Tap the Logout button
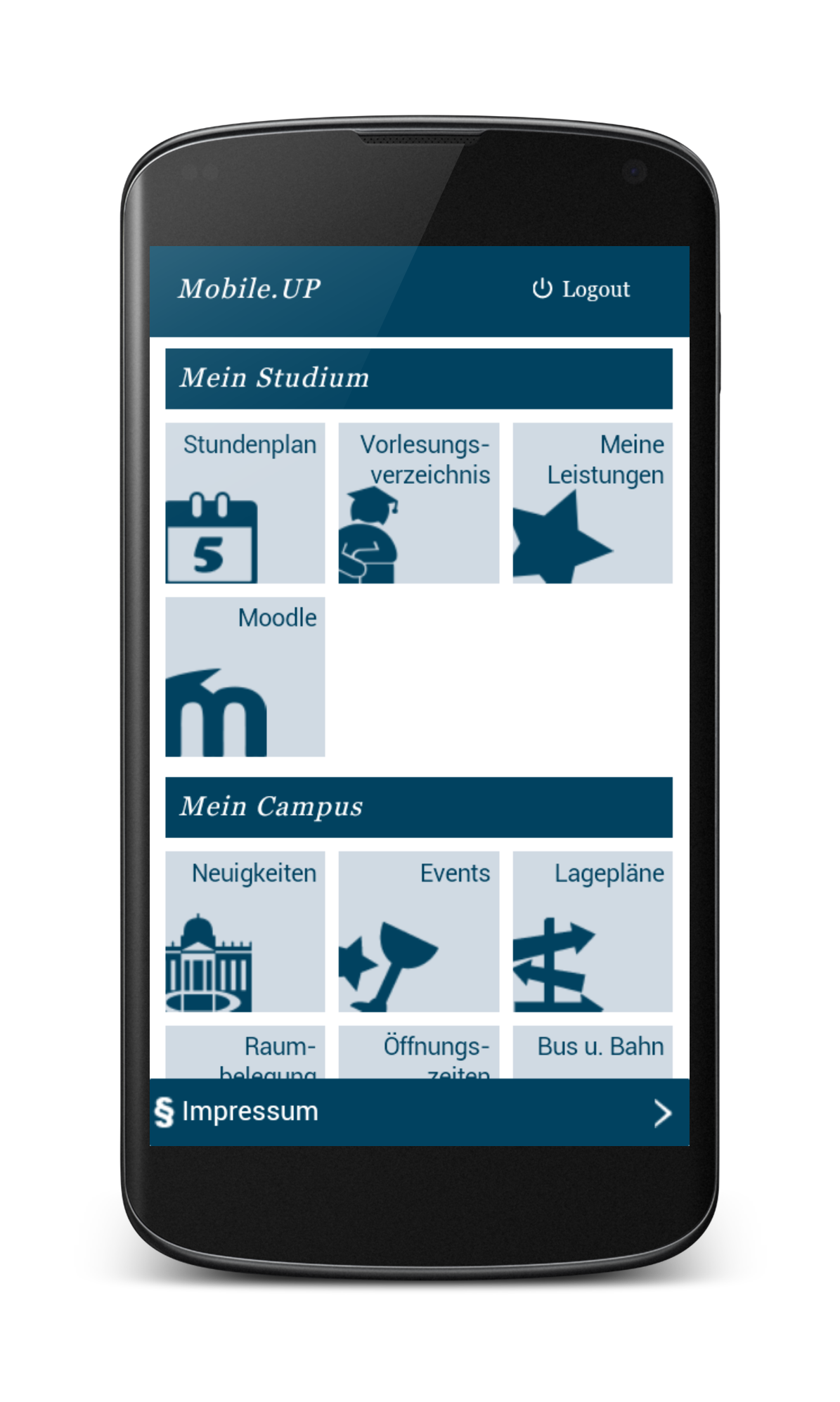840x1402 pixels. [x=581, y=290]
